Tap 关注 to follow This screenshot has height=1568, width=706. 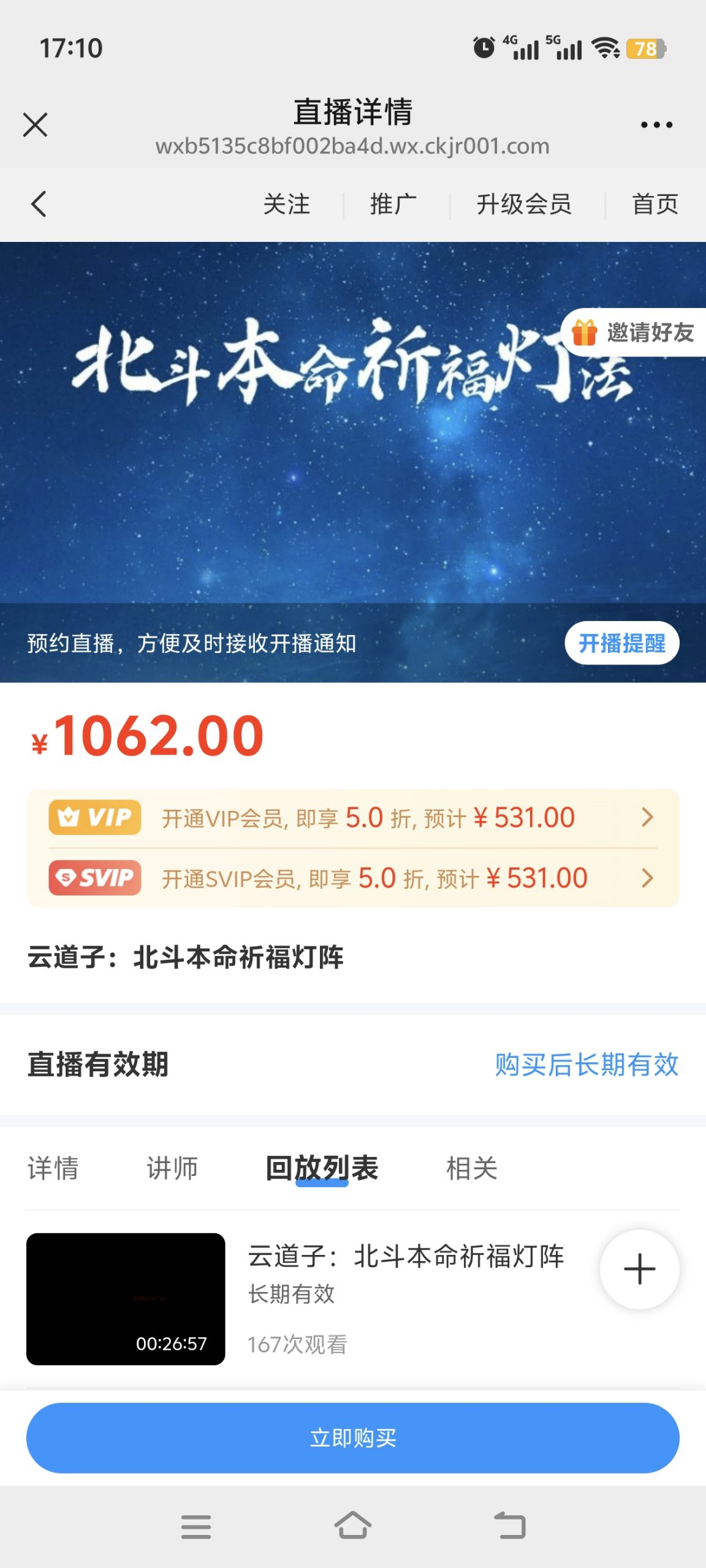(286, 204)
